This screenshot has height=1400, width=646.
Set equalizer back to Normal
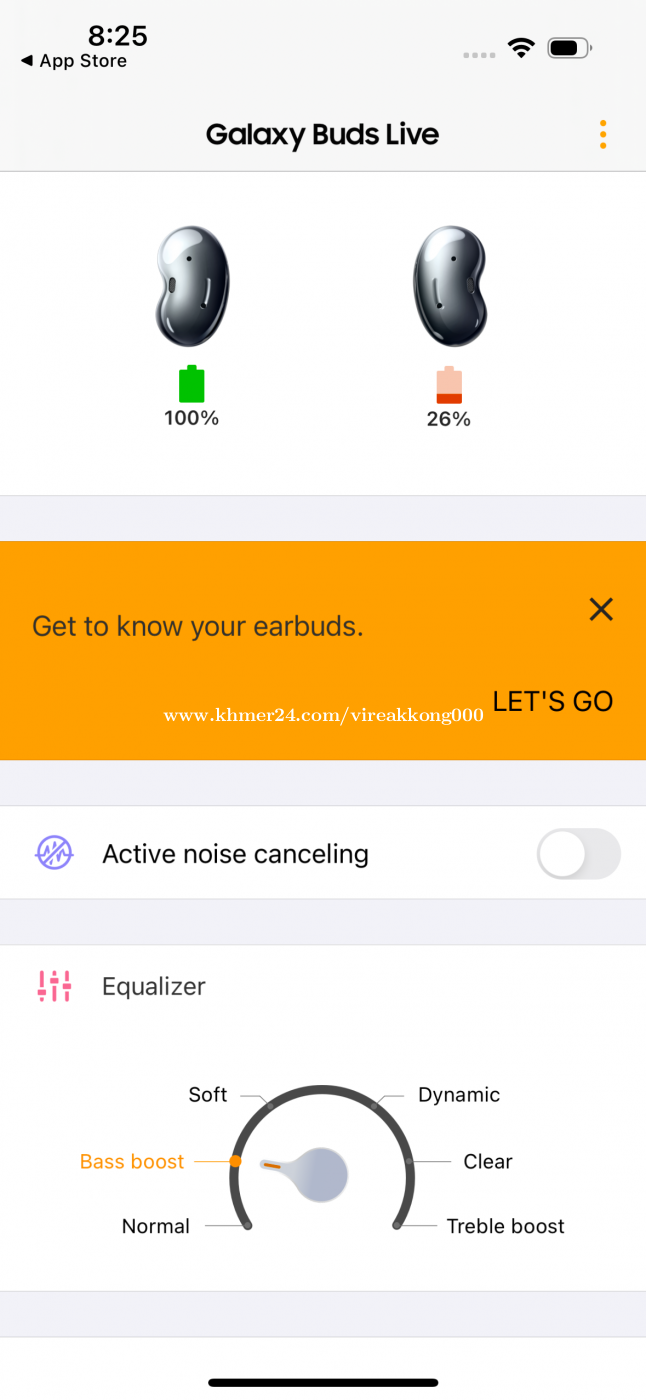click(x=156, y=1227)
